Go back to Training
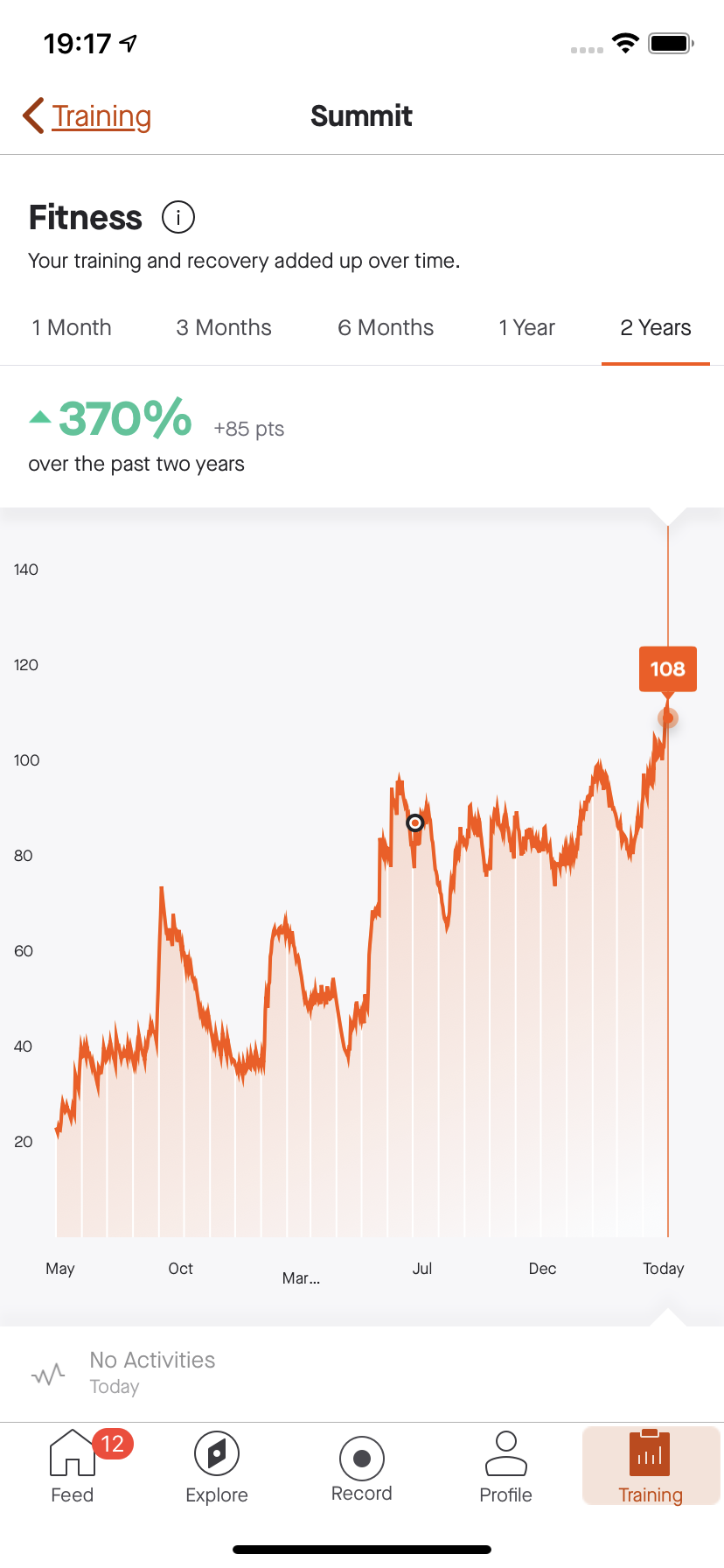The image size is (724, 1568). tap(87, 115)
